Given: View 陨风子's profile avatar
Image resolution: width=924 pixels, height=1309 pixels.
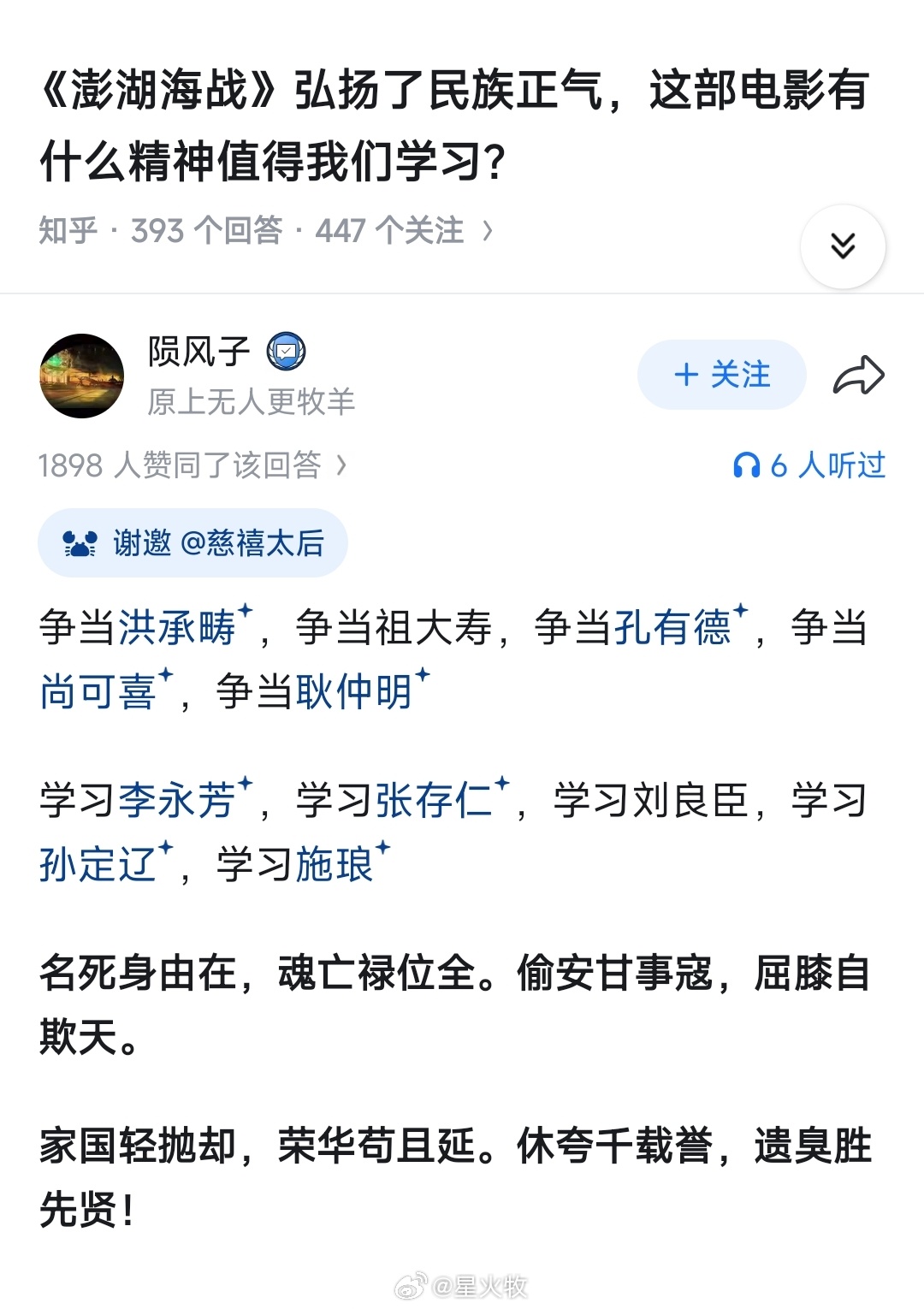Looking at the screenshot, I should pos(82,375).
